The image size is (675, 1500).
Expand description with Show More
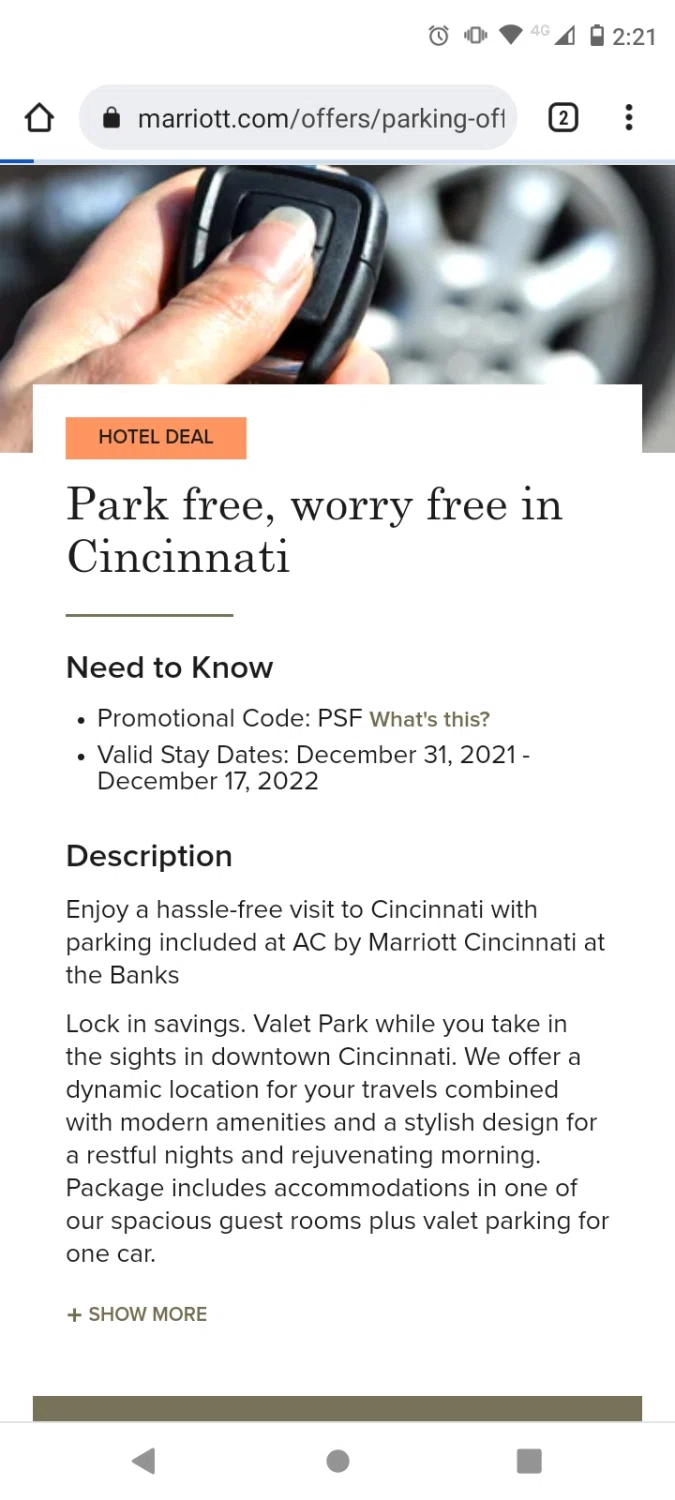(x=137, y=1314)
